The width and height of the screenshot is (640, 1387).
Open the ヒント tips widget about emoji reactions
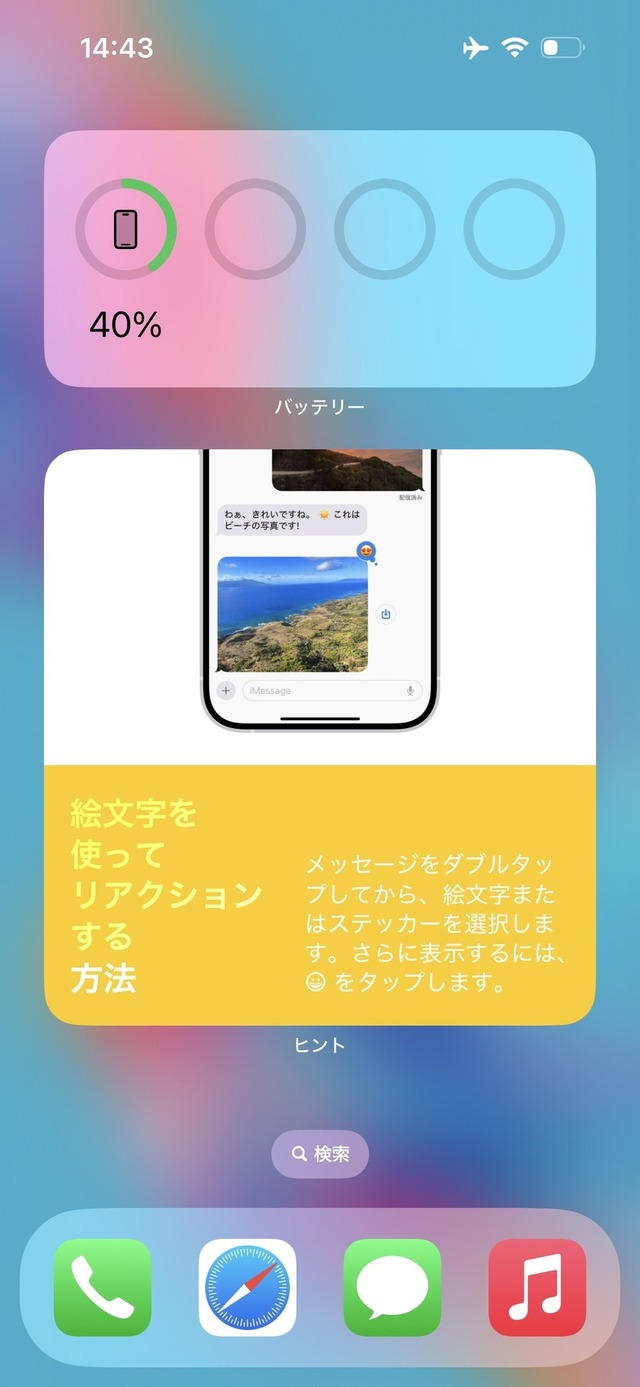[x=320, y=737]
